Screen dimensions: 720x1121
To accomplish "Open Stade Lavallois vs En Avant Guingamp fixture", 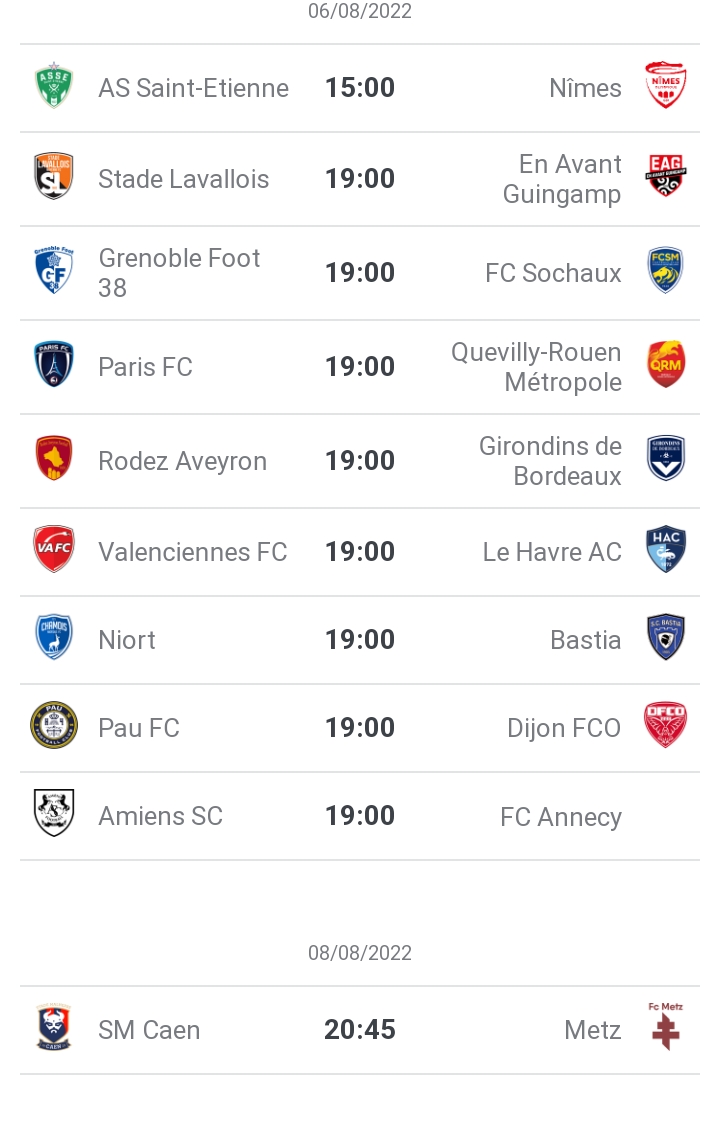I will click(x=360, y=179).
